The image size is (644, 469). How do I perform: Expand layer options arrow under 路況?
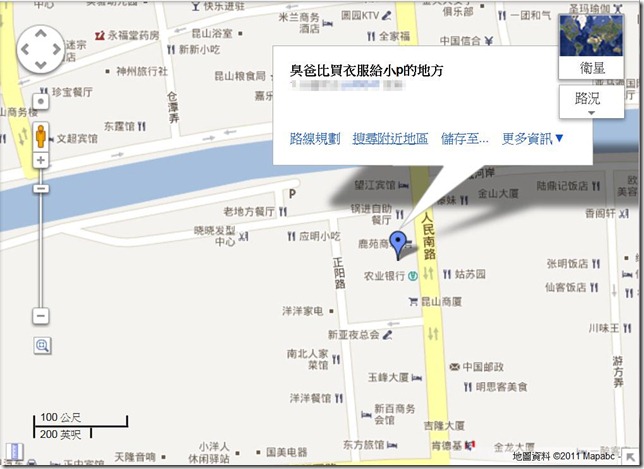pos(589,114)
